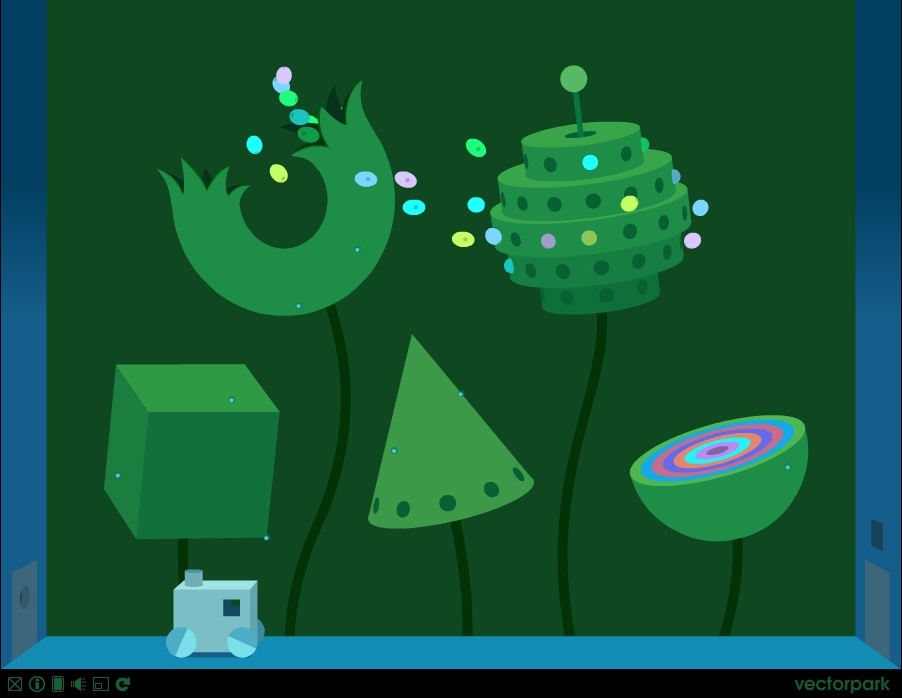Switch the window size icon

tap(101, 684)
